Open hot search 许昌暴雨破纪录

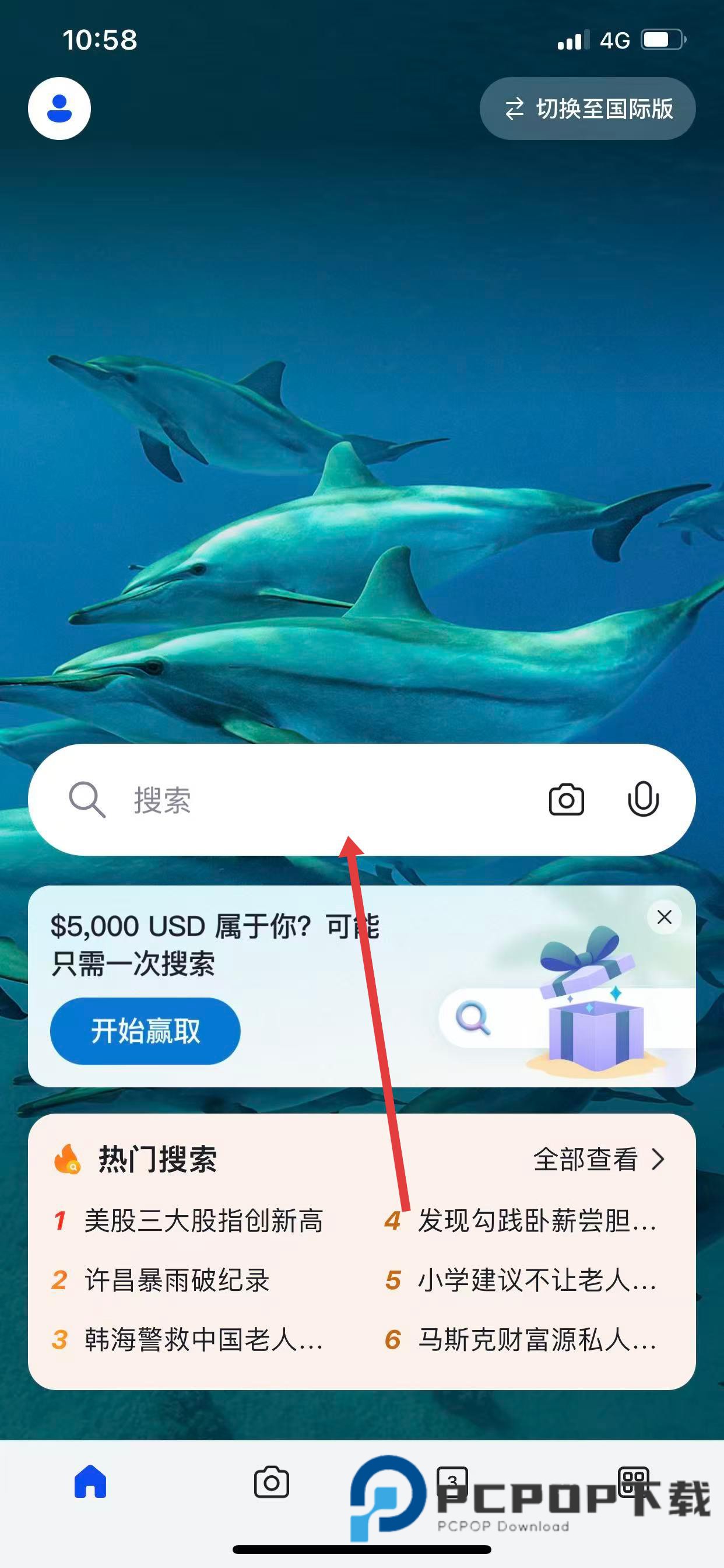pyautogui.click(x=177, y=1280)
